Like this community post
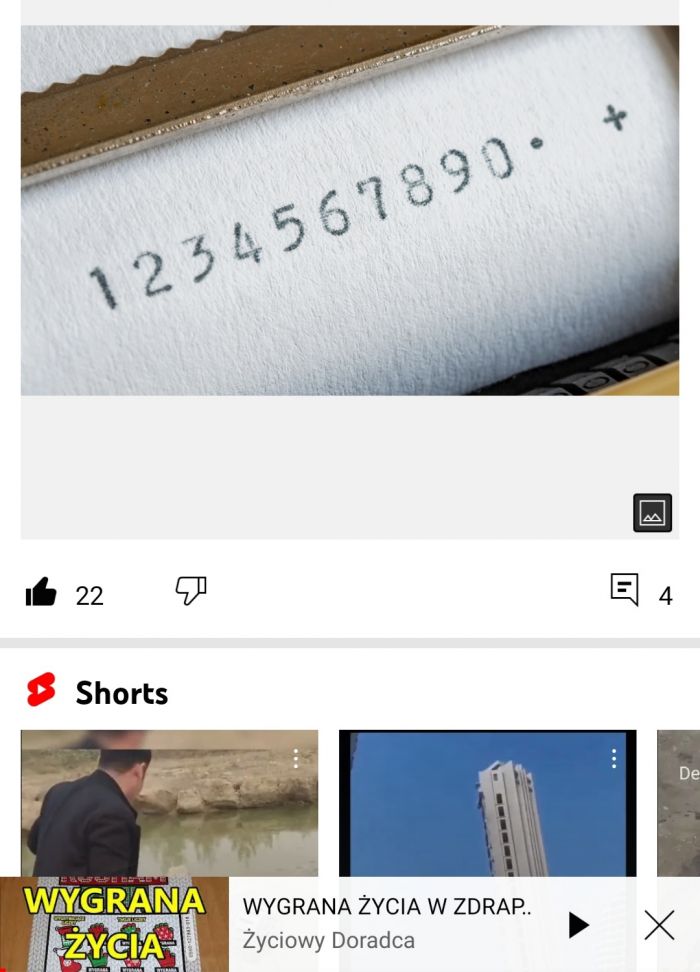 click(x=42, y=593)
